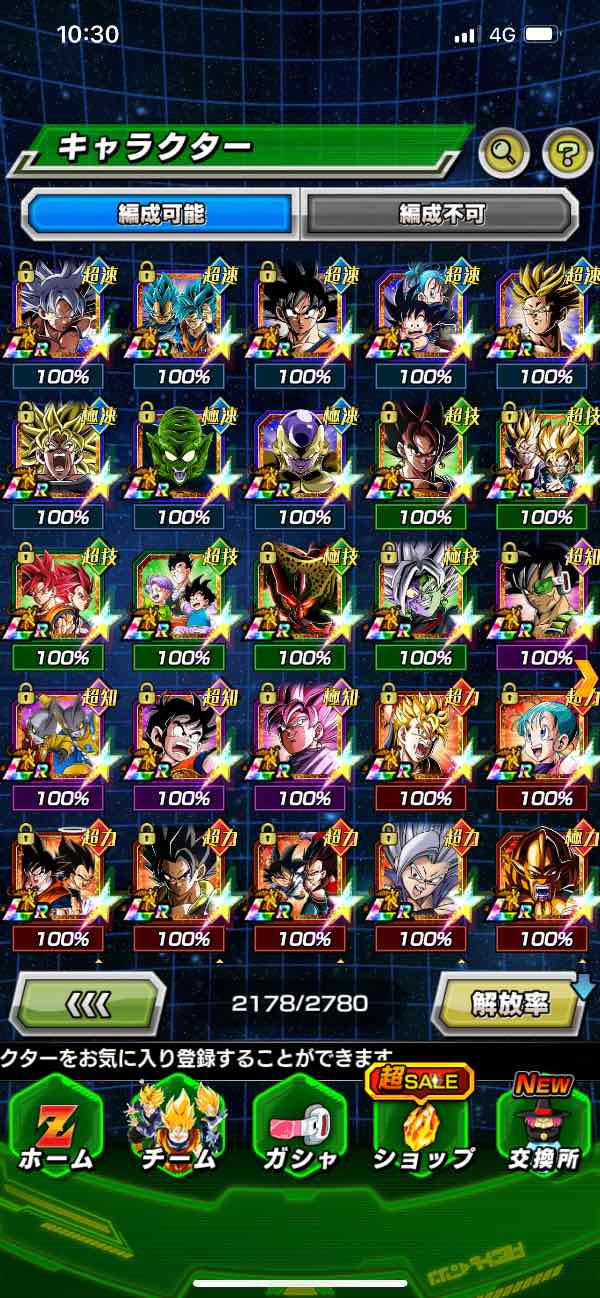Viewport: 600px width, 1298px height.
Task: Open the character search magnifier
Action: pos(504,153)
